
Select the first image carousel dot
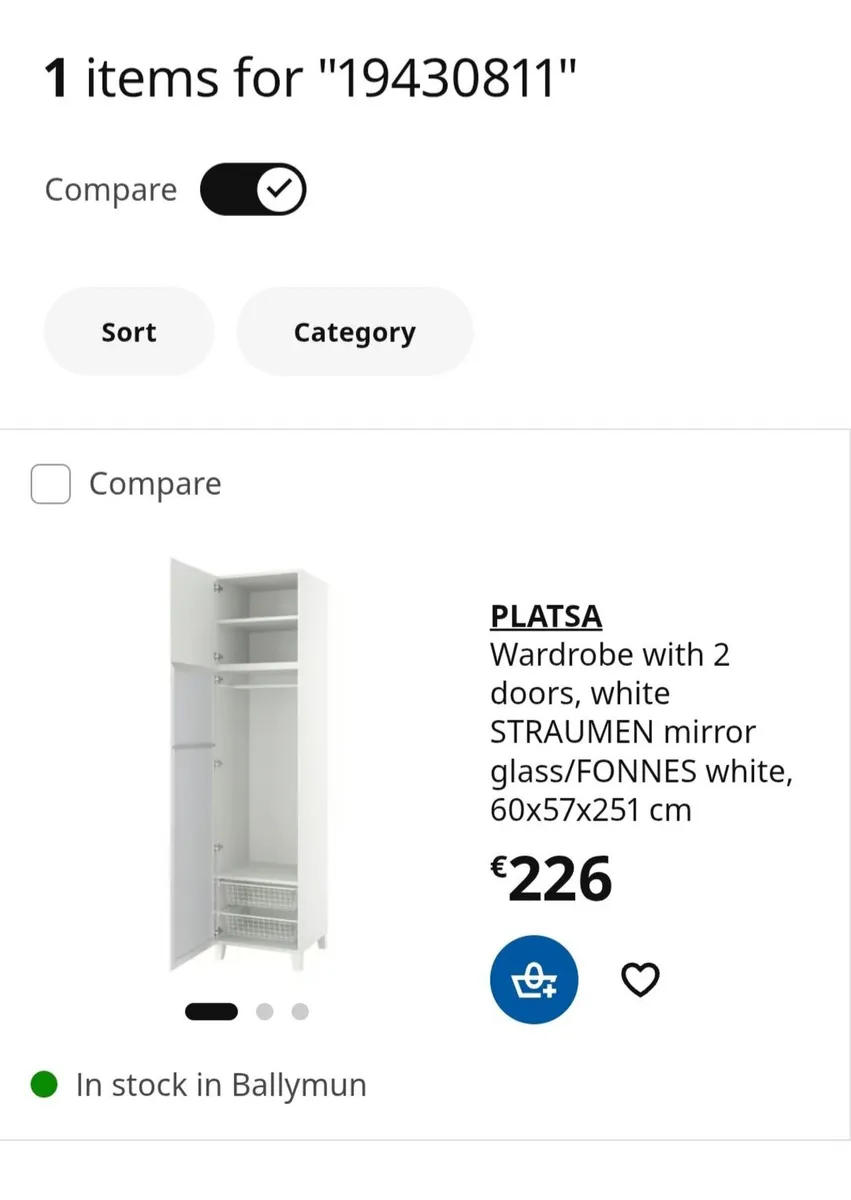[211, 1011]
